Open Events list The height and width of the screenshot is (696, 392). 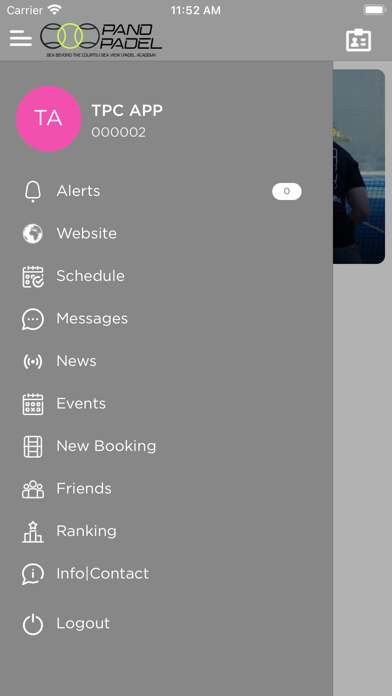(166, 404)
